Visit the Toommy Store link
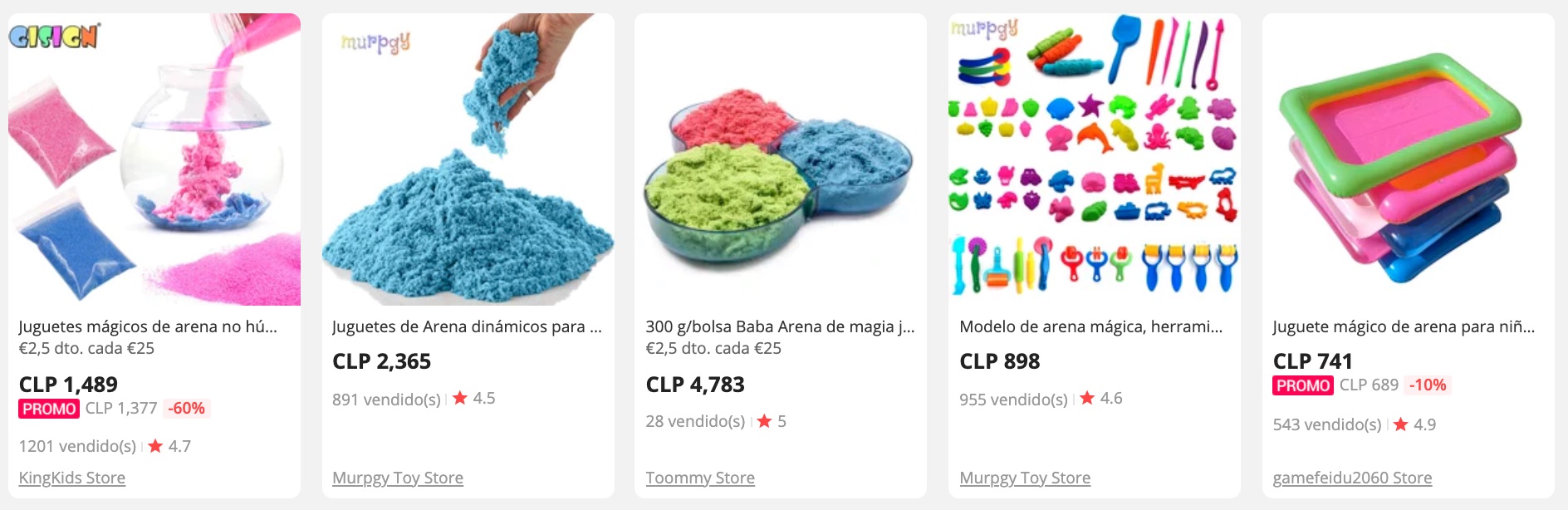The height and width of the screenshot is (510, 1568). (700, 478)
